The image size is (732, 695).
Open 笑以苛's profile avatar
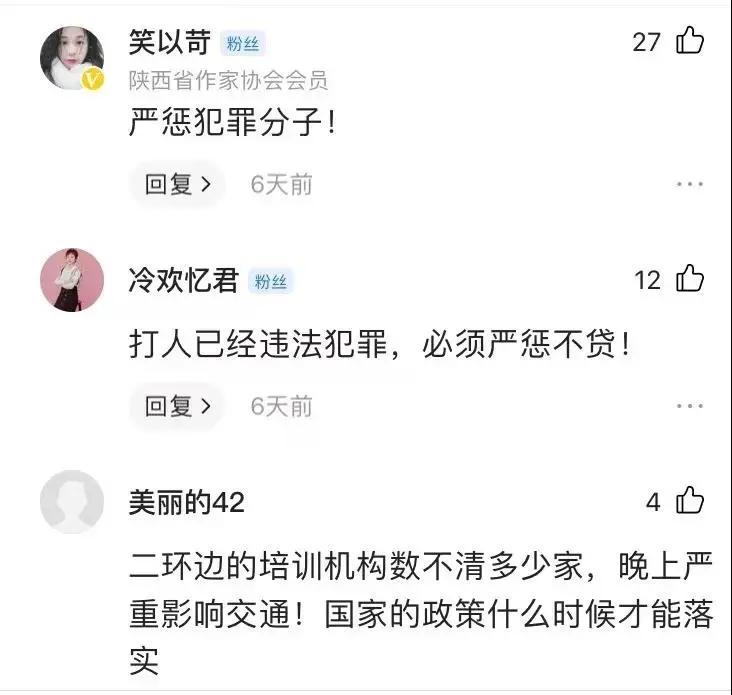tap(72, 58)
